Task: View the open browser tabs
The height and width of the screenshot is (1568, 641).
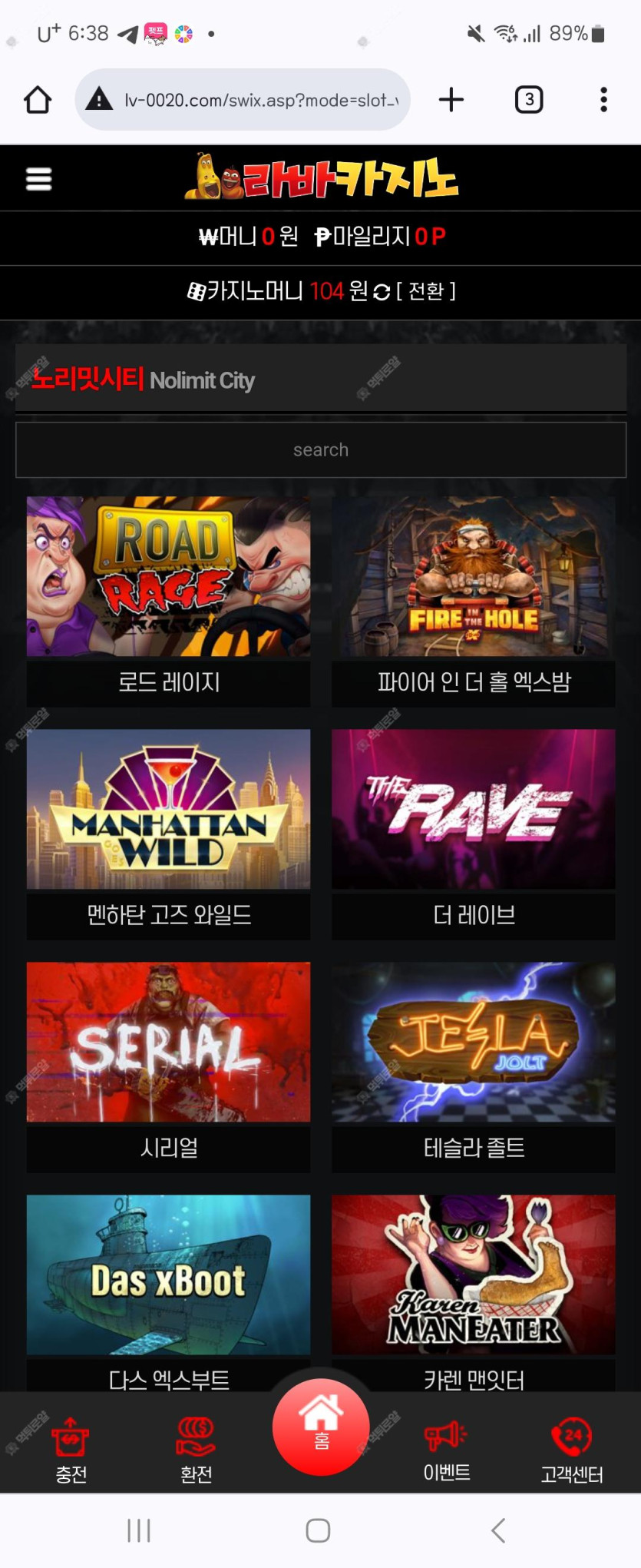Action: [x=529, y=100]
